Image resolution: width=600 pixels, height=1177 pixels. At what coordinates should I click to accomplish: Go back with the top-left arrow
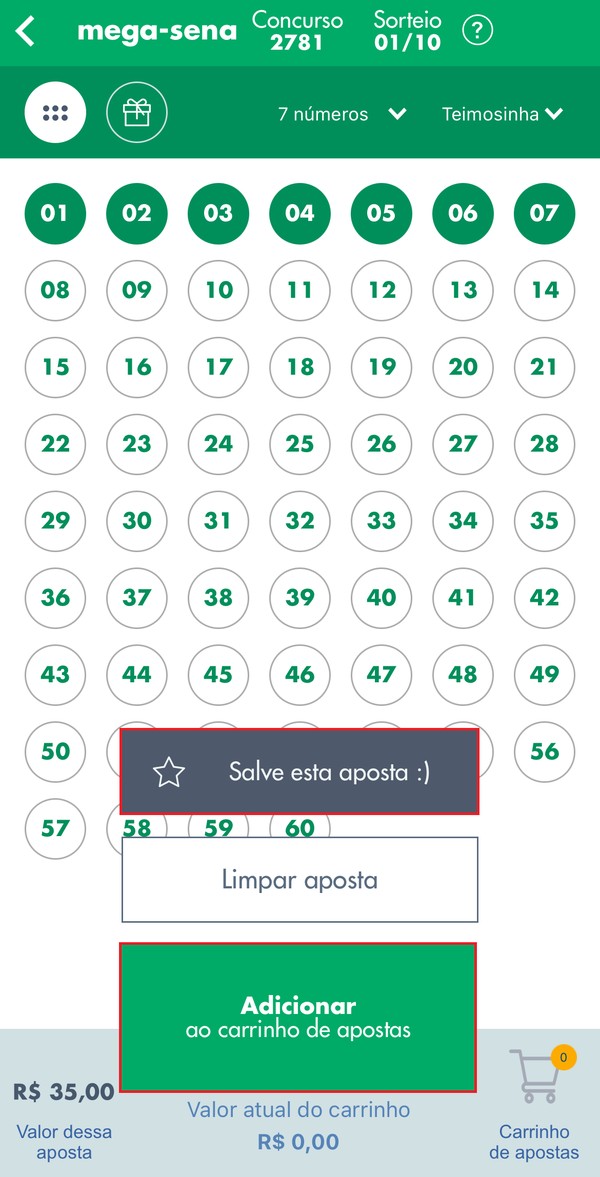(26, 31)
